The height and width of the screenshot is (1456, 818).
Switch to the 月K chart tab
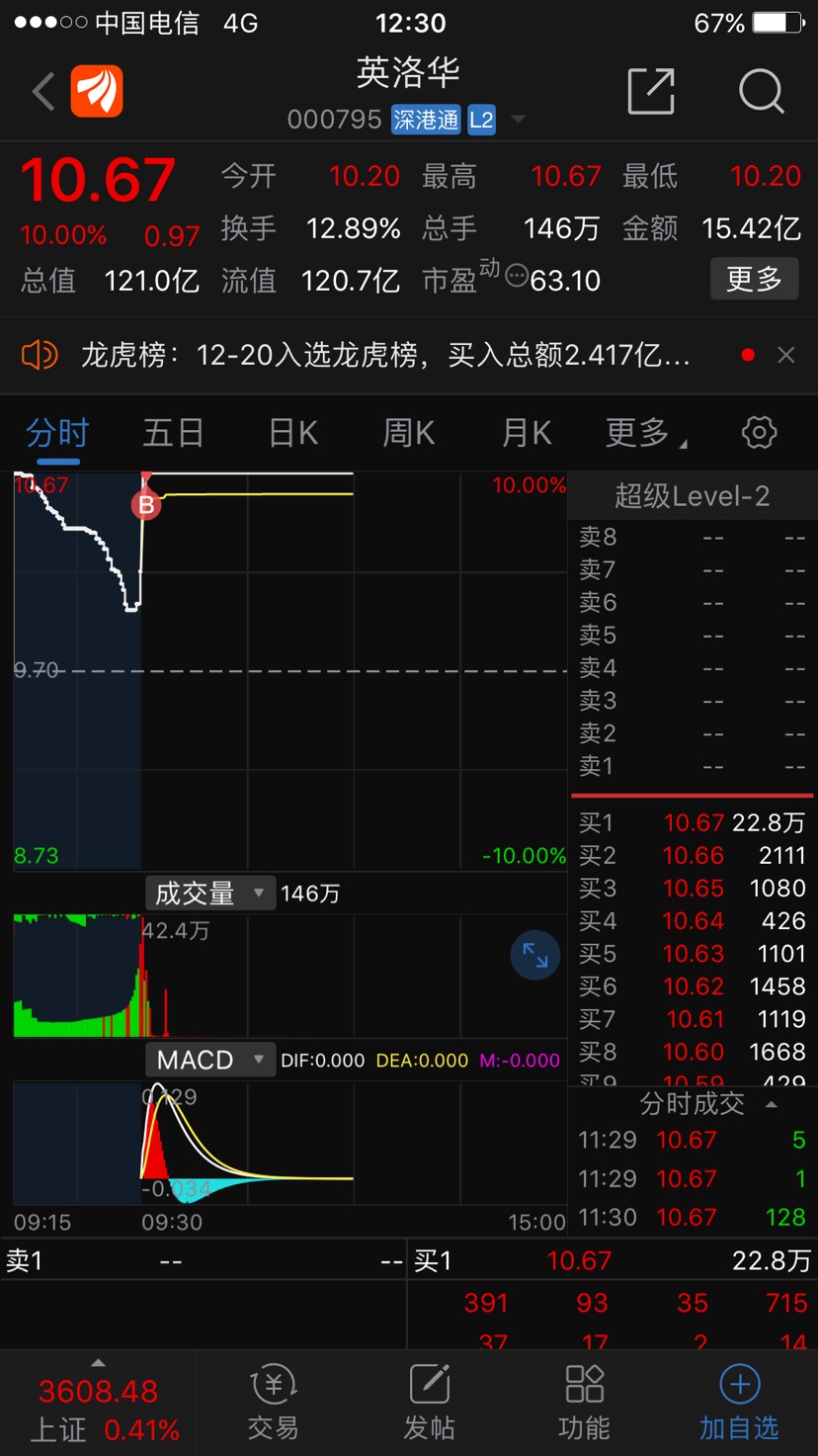point(527,433)
